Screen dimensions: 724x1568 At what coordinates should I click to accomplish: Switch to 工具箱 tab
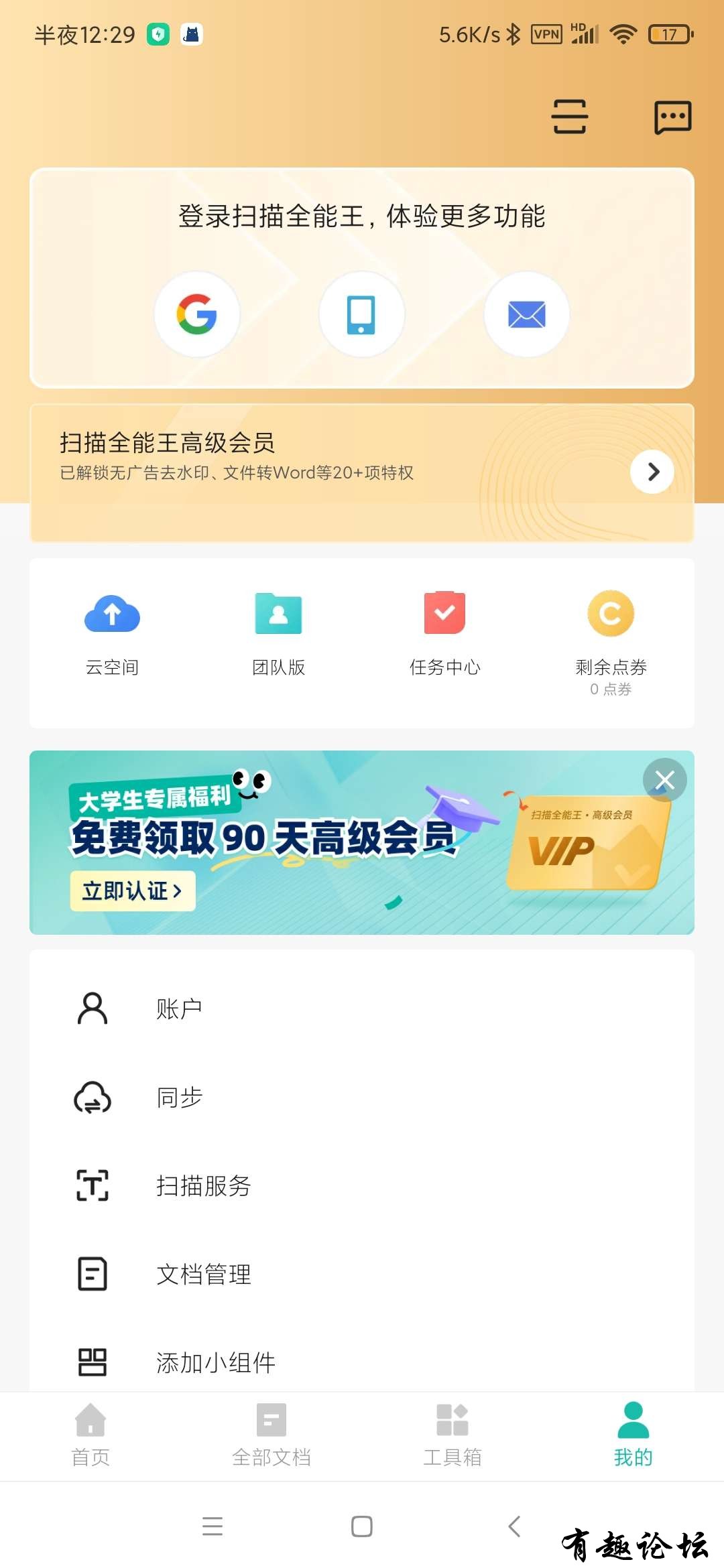point(452,1435)
